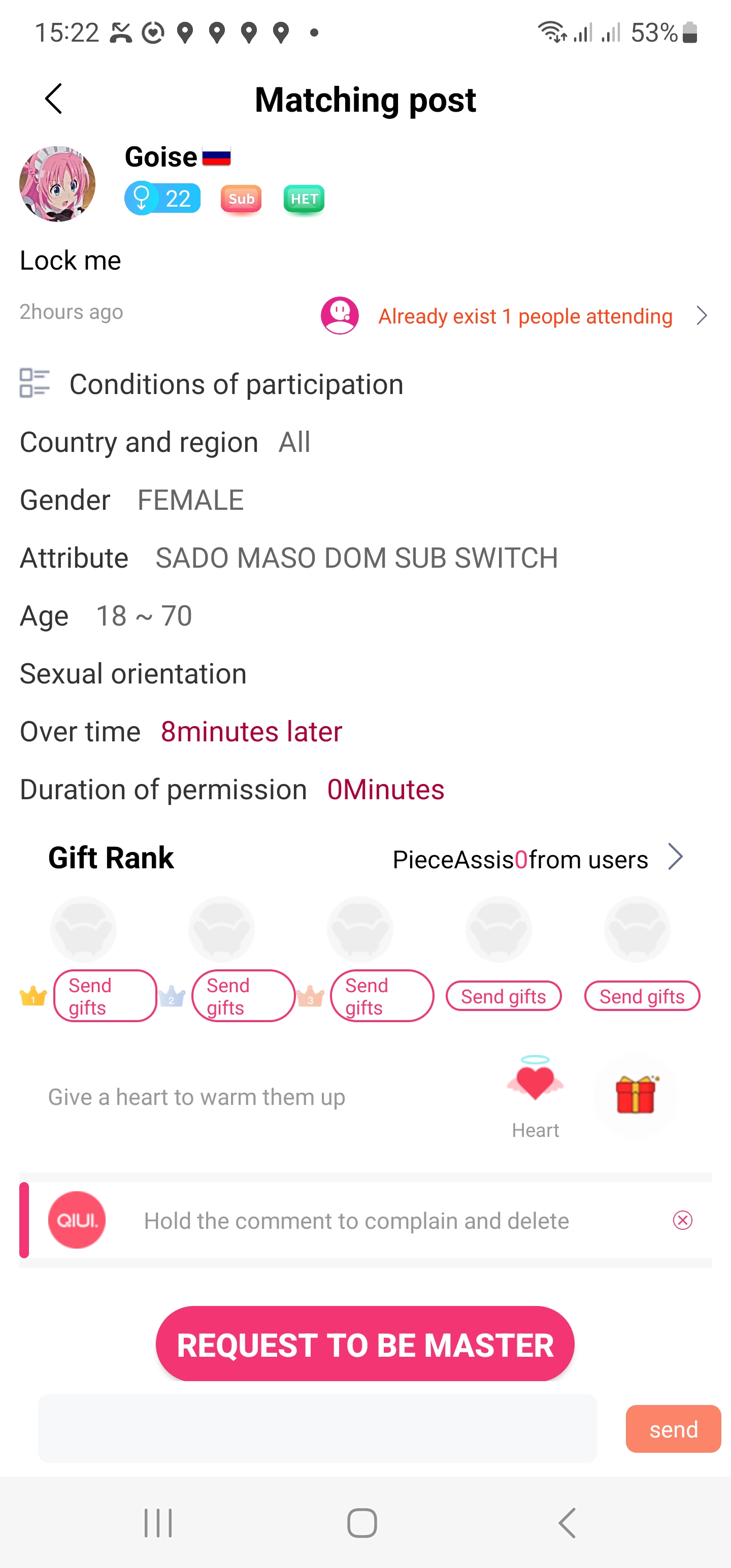
Task: Send the comment
Action: pos(673,1428)
